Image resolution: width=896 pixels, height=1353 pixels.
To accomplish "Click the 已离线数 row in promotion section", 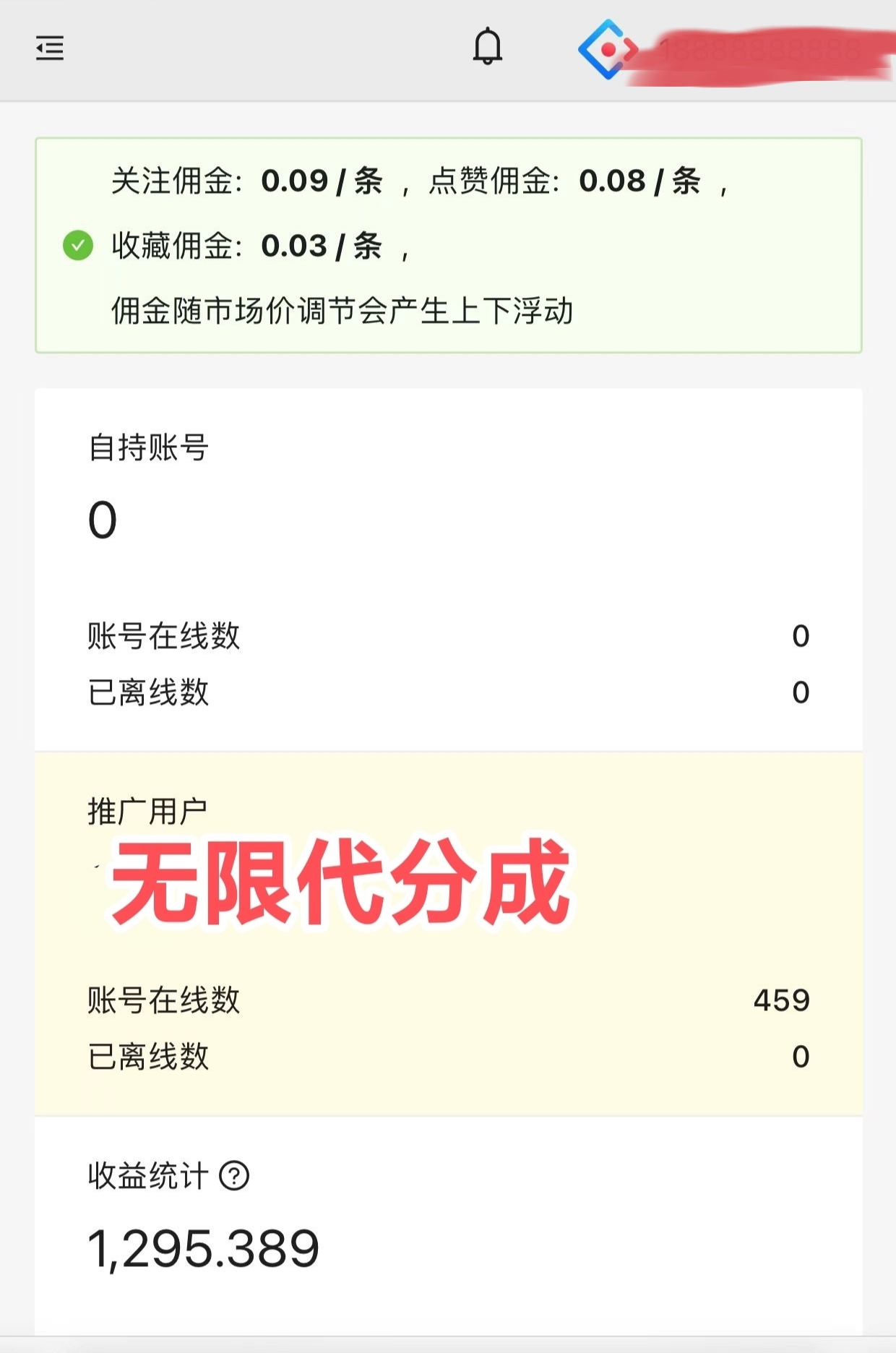I will pyautogui.click(x=448, y=1057).
